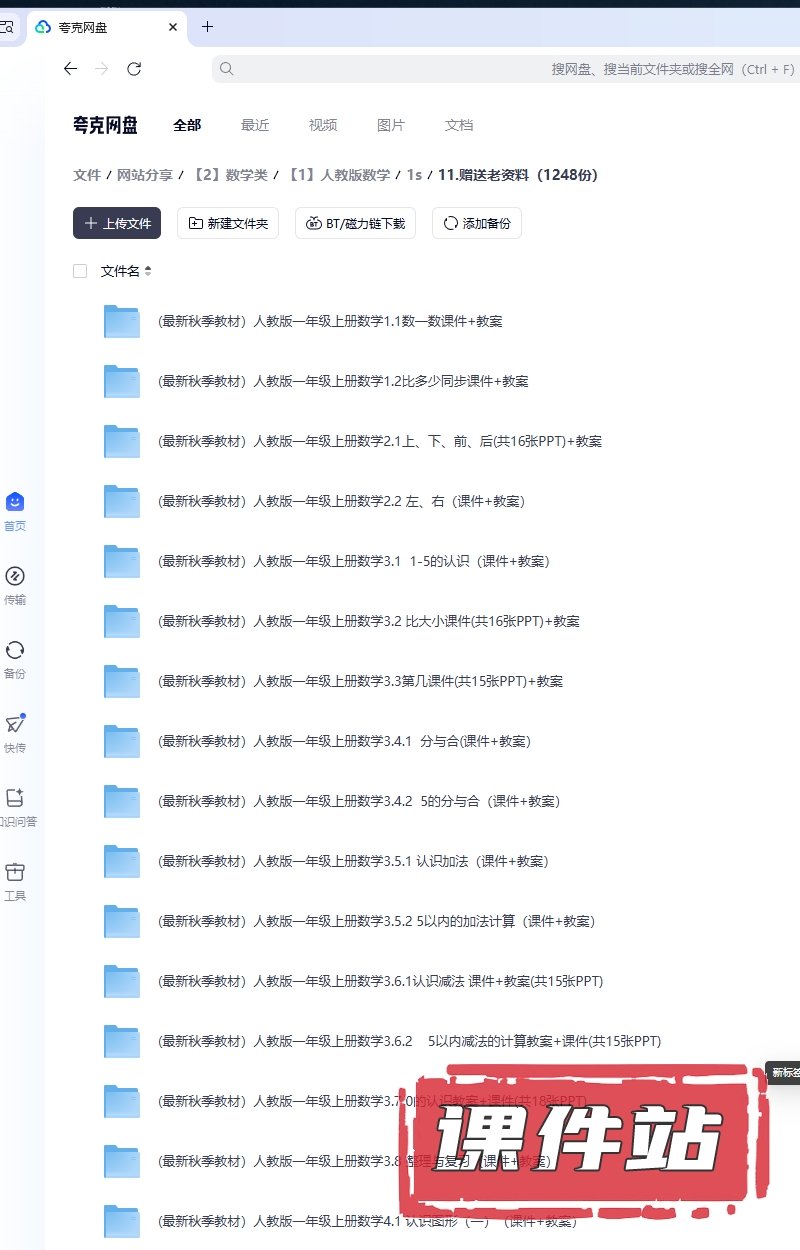Reload the page with refresh icon

point(134,69)
